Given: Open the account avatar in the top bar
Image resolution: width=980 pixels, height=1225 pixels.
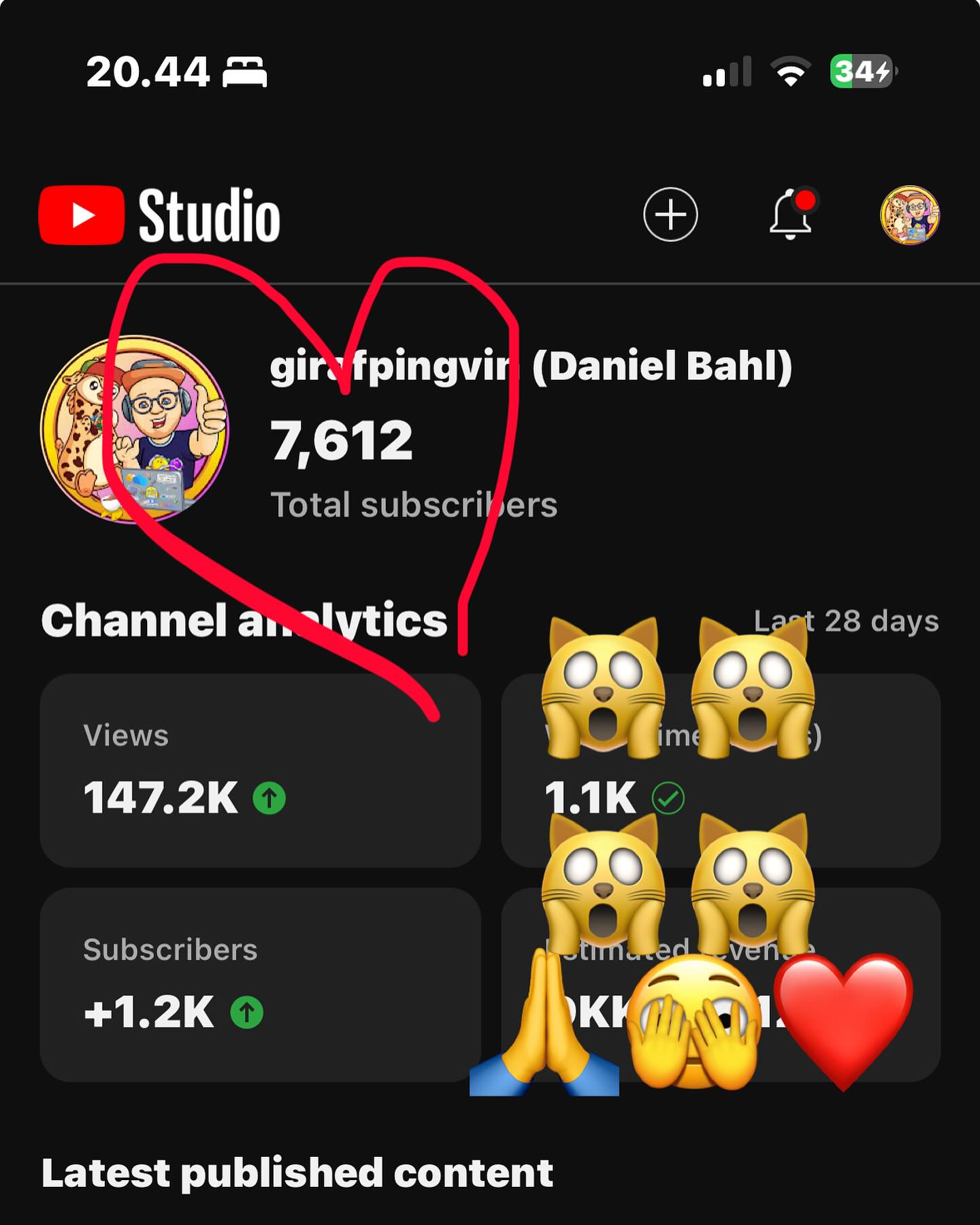Looking at the screenshot, I should [910, 215].
